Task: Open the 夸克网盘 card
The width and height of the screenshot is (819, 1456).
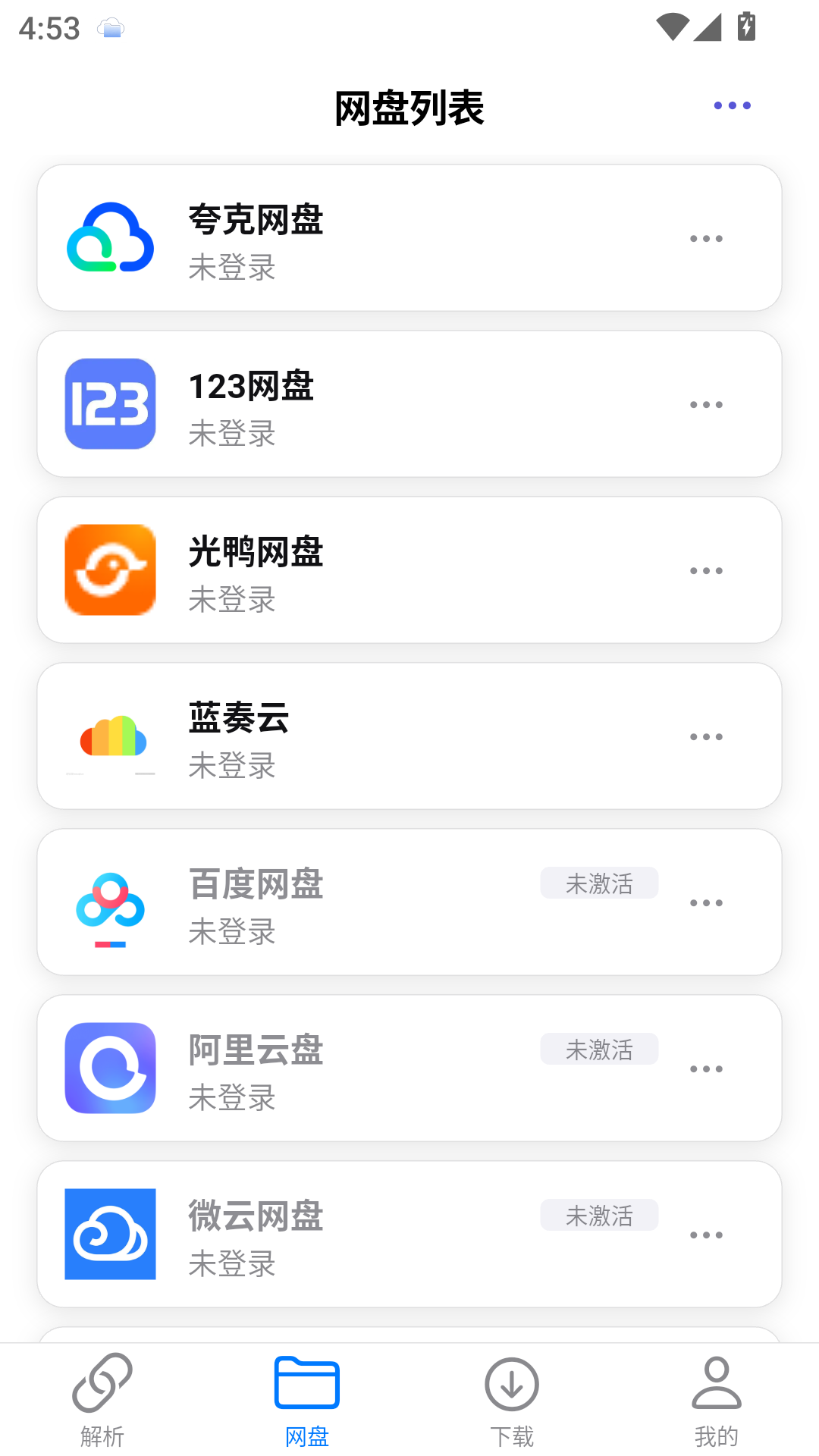Action: click(409, 237)
